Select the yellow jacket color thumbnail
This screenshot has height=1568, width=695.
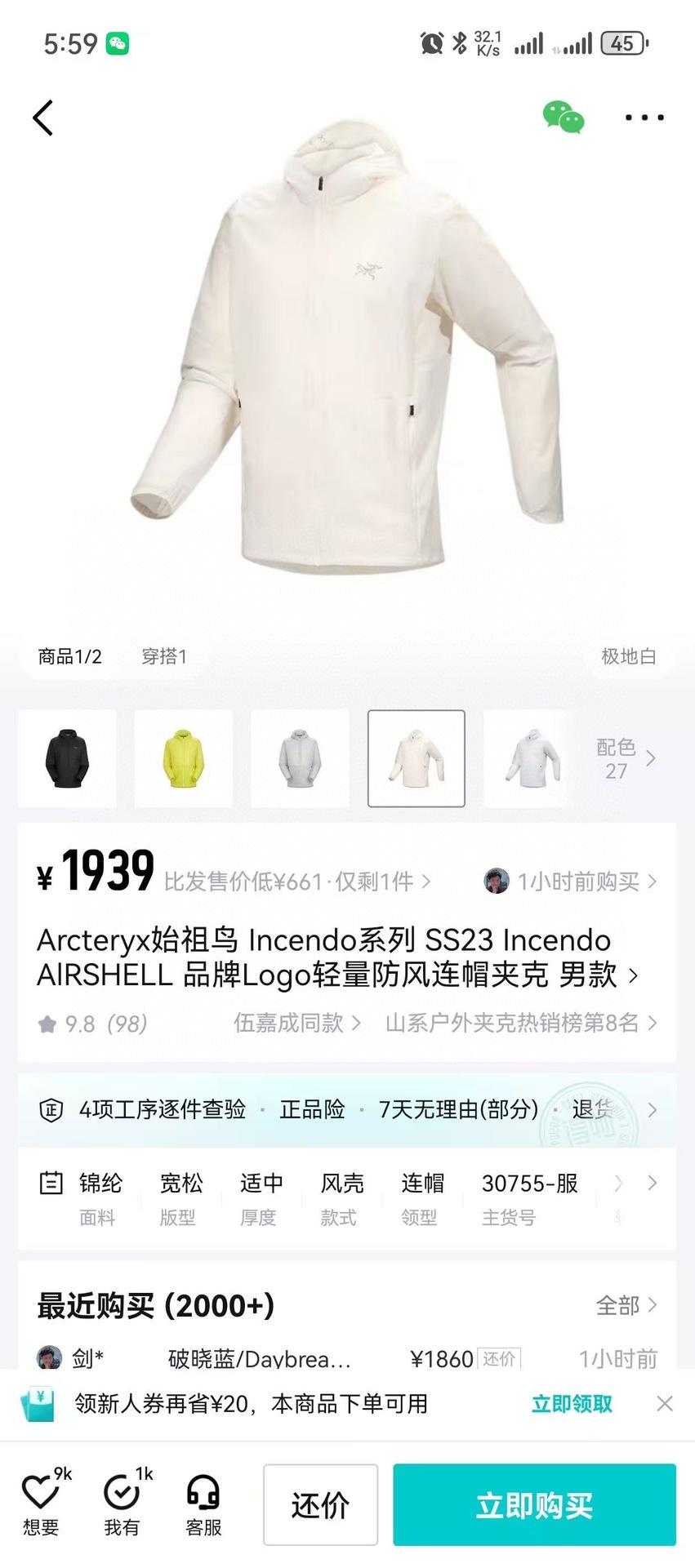click(183, 758)
